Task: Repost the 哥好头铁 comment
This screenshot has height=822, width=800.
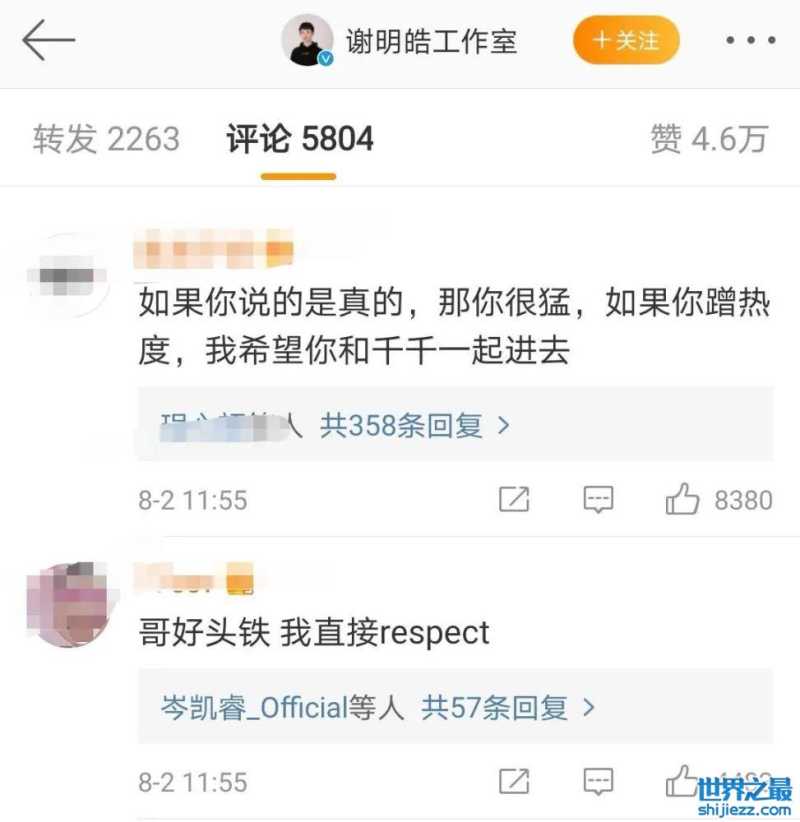Action: (513, 781)
